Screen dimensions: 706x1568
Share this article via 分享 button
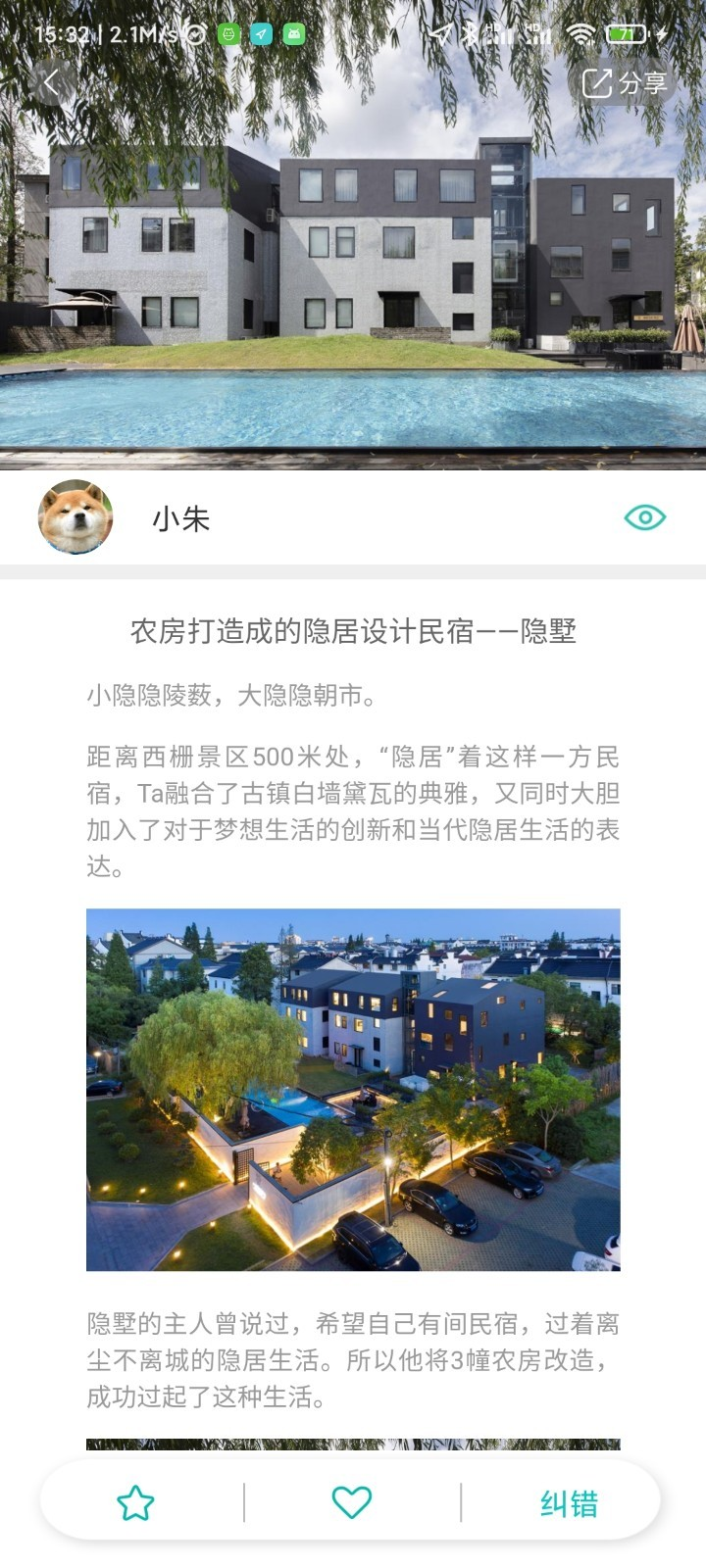click(x=624, y=83)
